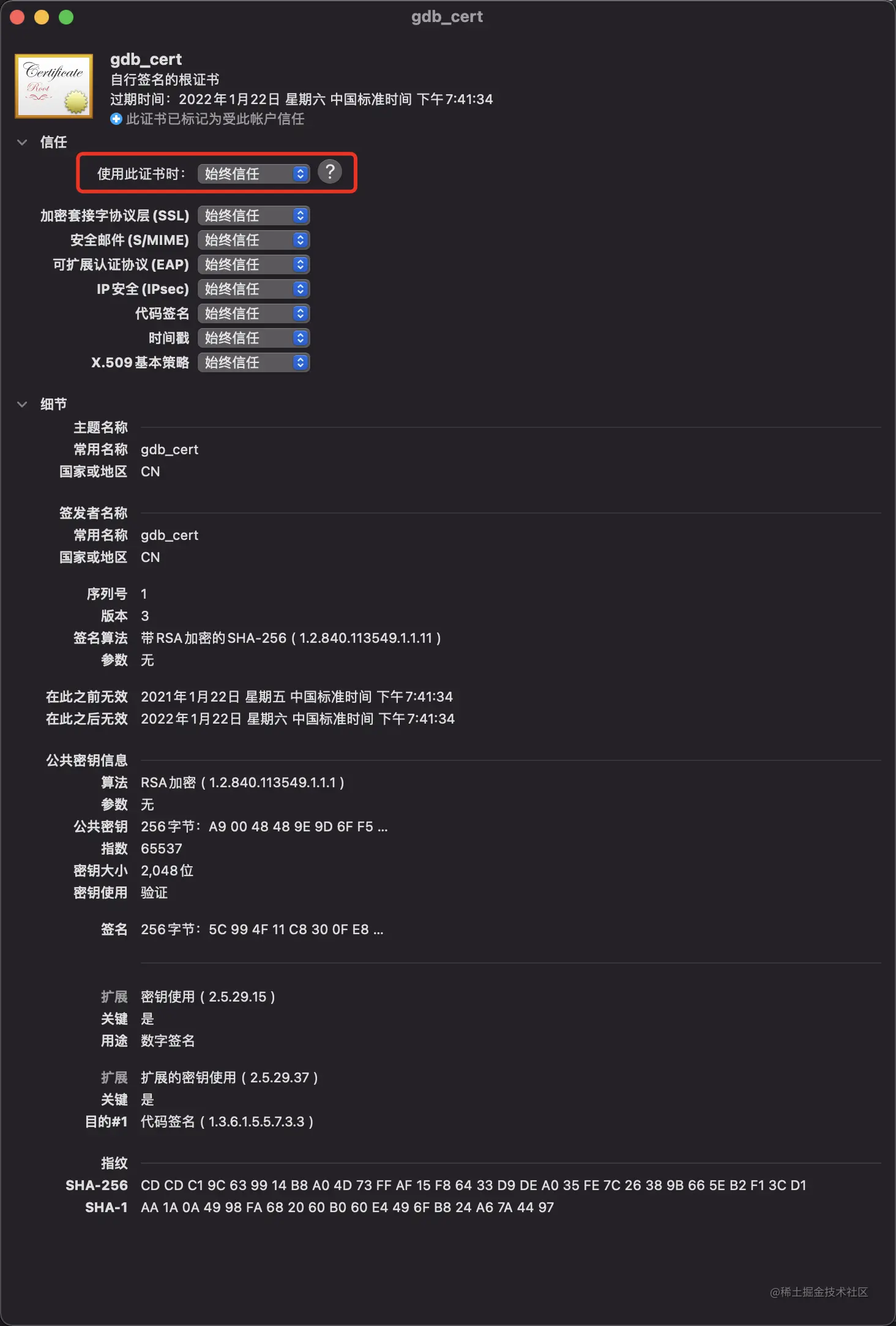Minimize the gdb_cert window

pyautogui.click(x=42, y=17)
